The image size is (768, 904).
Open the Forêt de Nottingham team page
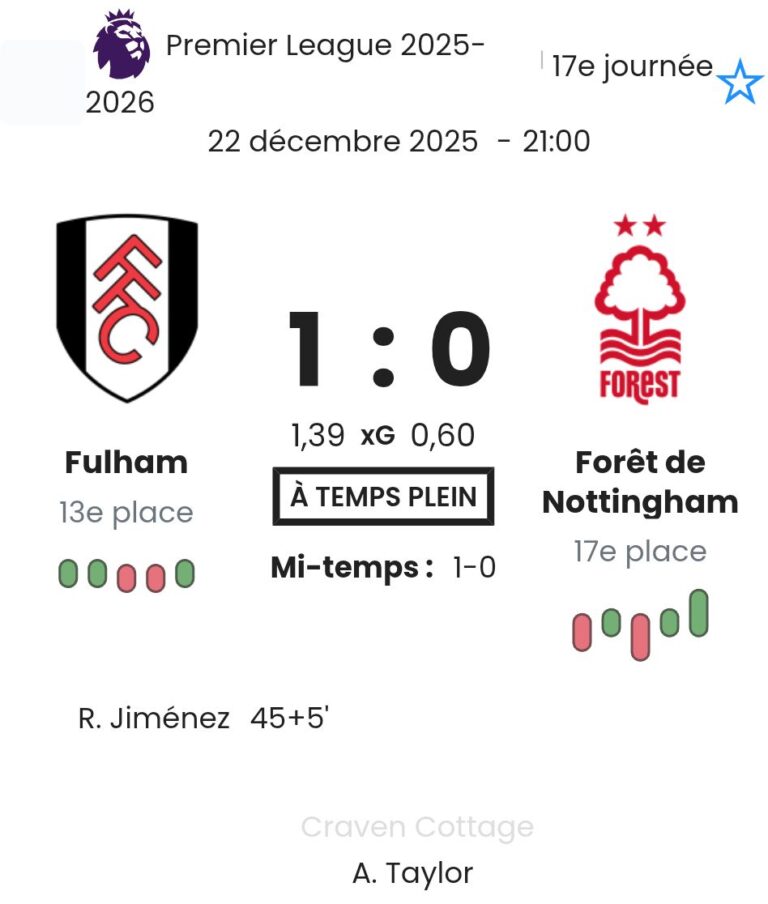point(640,481)
